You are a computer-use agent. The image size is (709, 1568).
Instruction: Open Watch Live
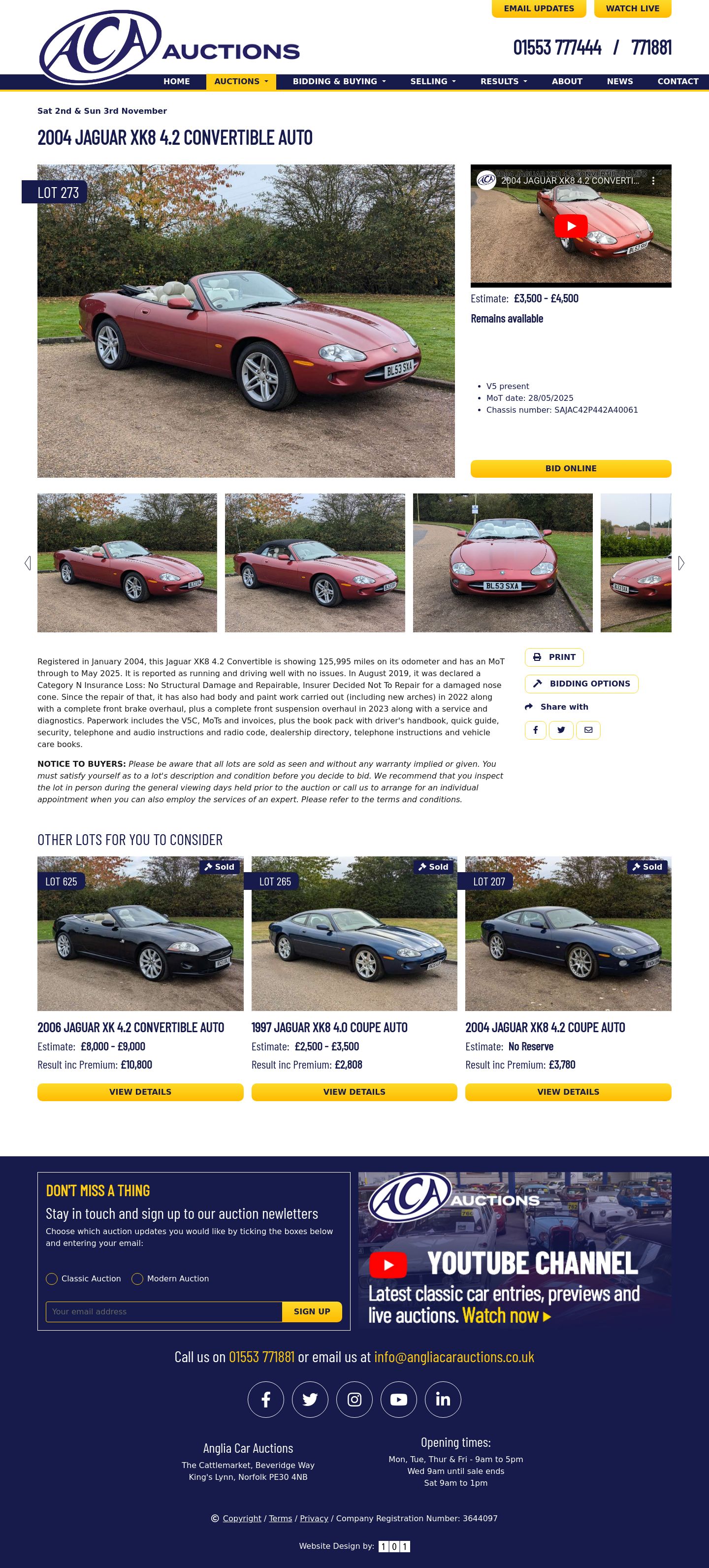click(632, 8)
